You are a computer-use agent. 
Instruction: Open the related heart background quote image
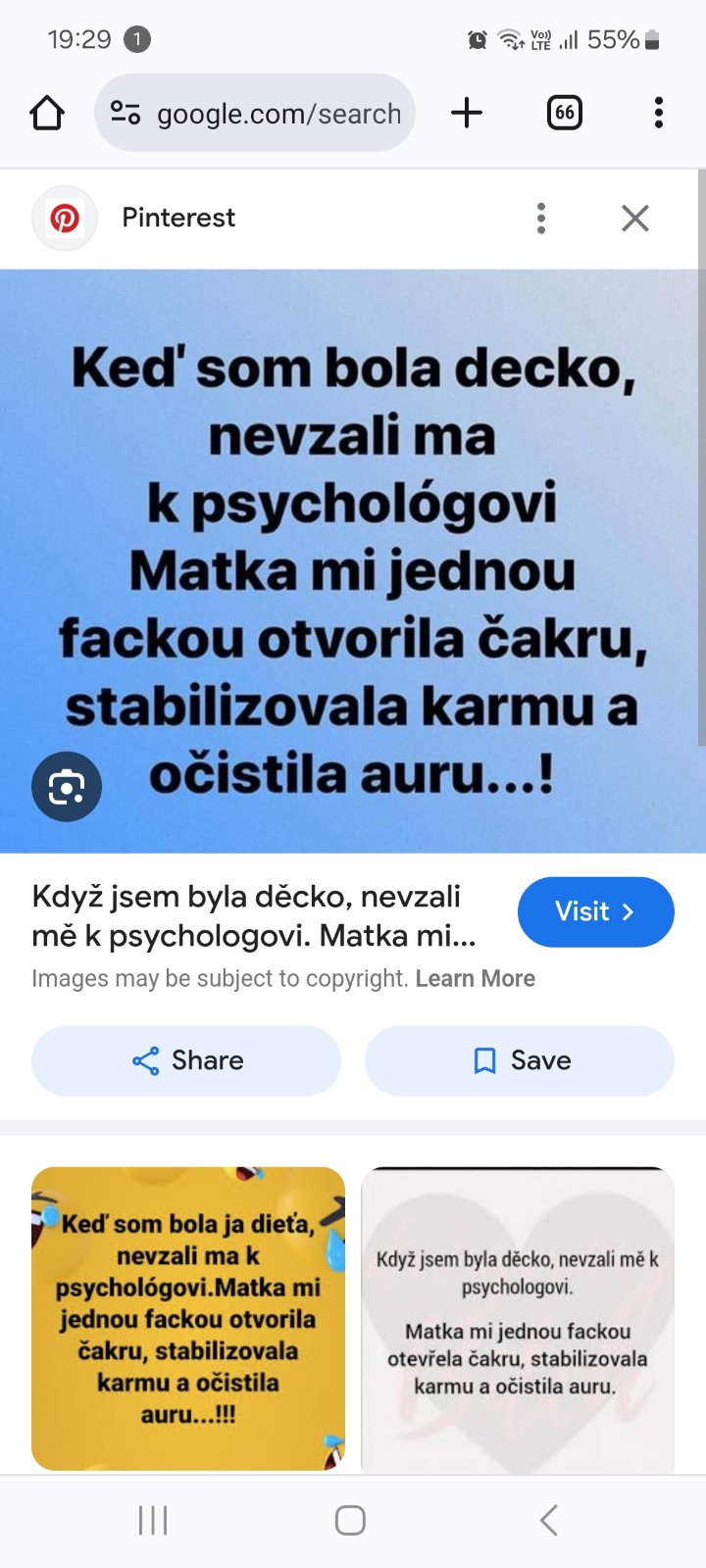coord(518,1318)
